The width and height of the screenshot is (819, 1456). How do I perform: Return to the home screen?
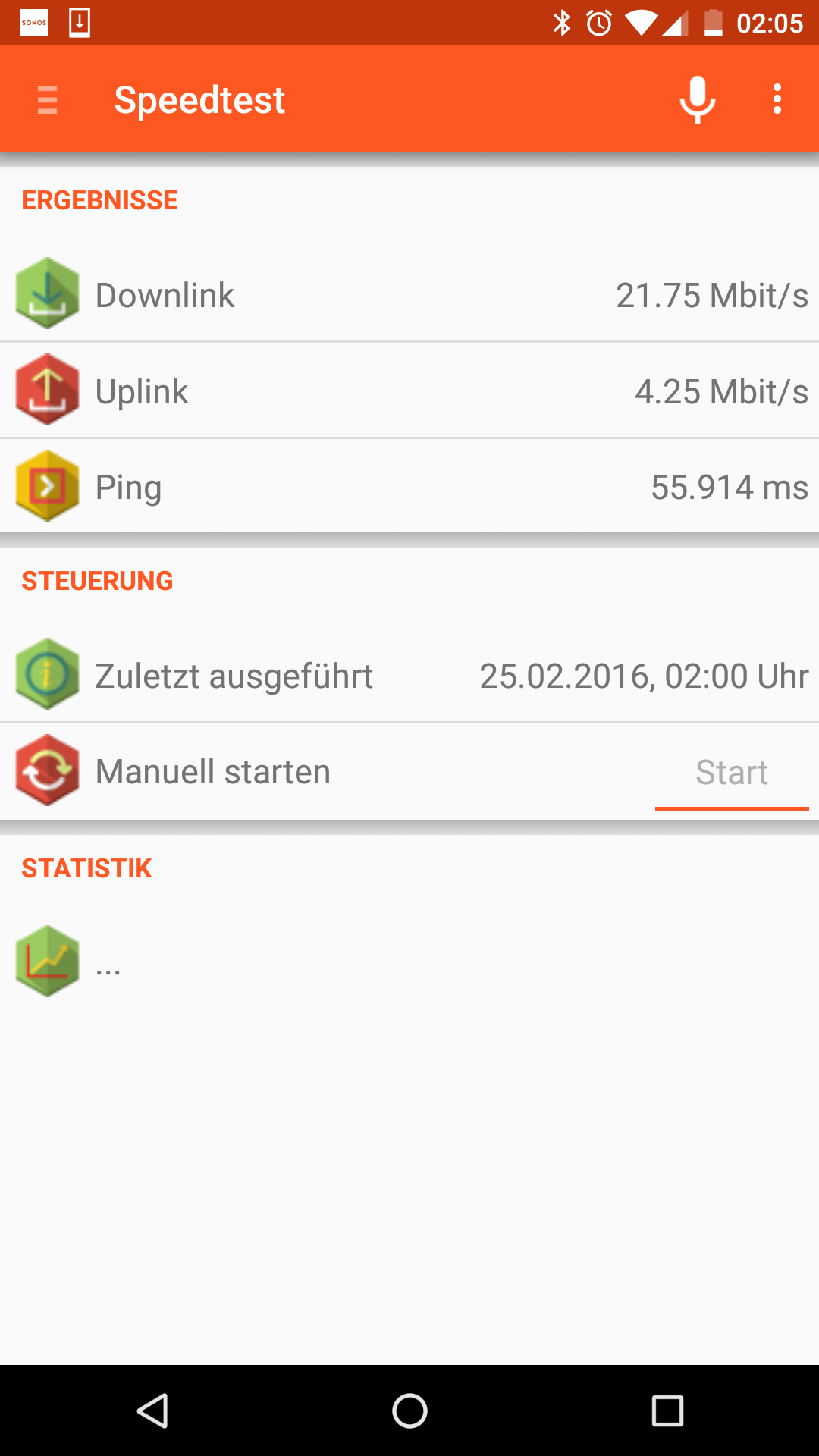409,1410
